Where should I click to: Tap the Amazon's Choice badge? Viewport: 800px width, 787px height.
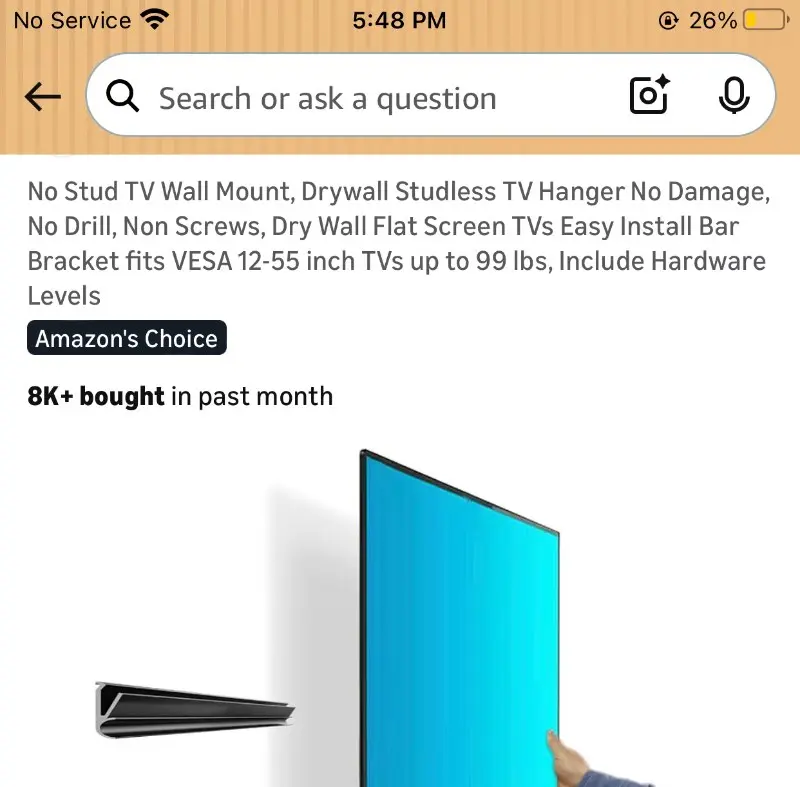click(127, 339)
